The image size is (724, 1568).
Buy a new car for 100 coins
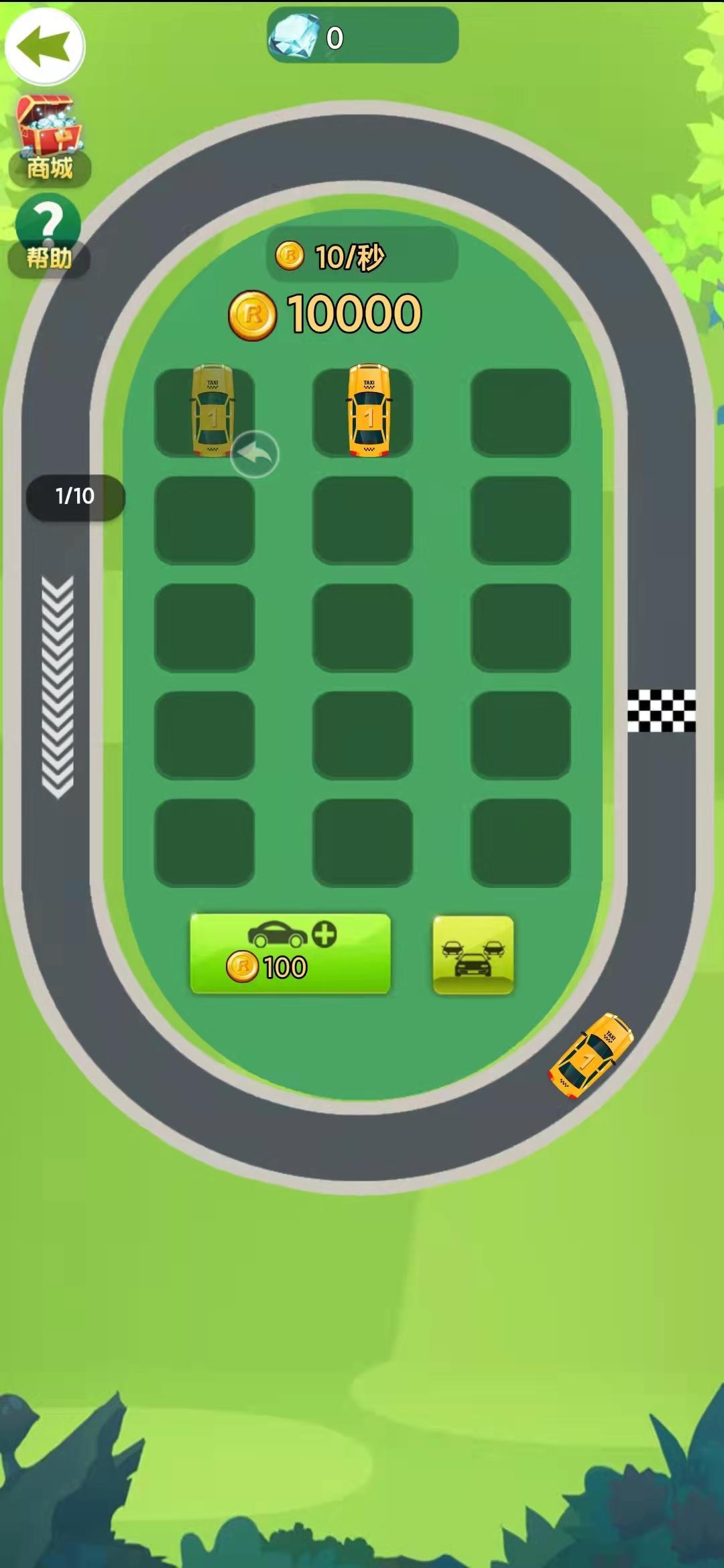pos(290,953)
